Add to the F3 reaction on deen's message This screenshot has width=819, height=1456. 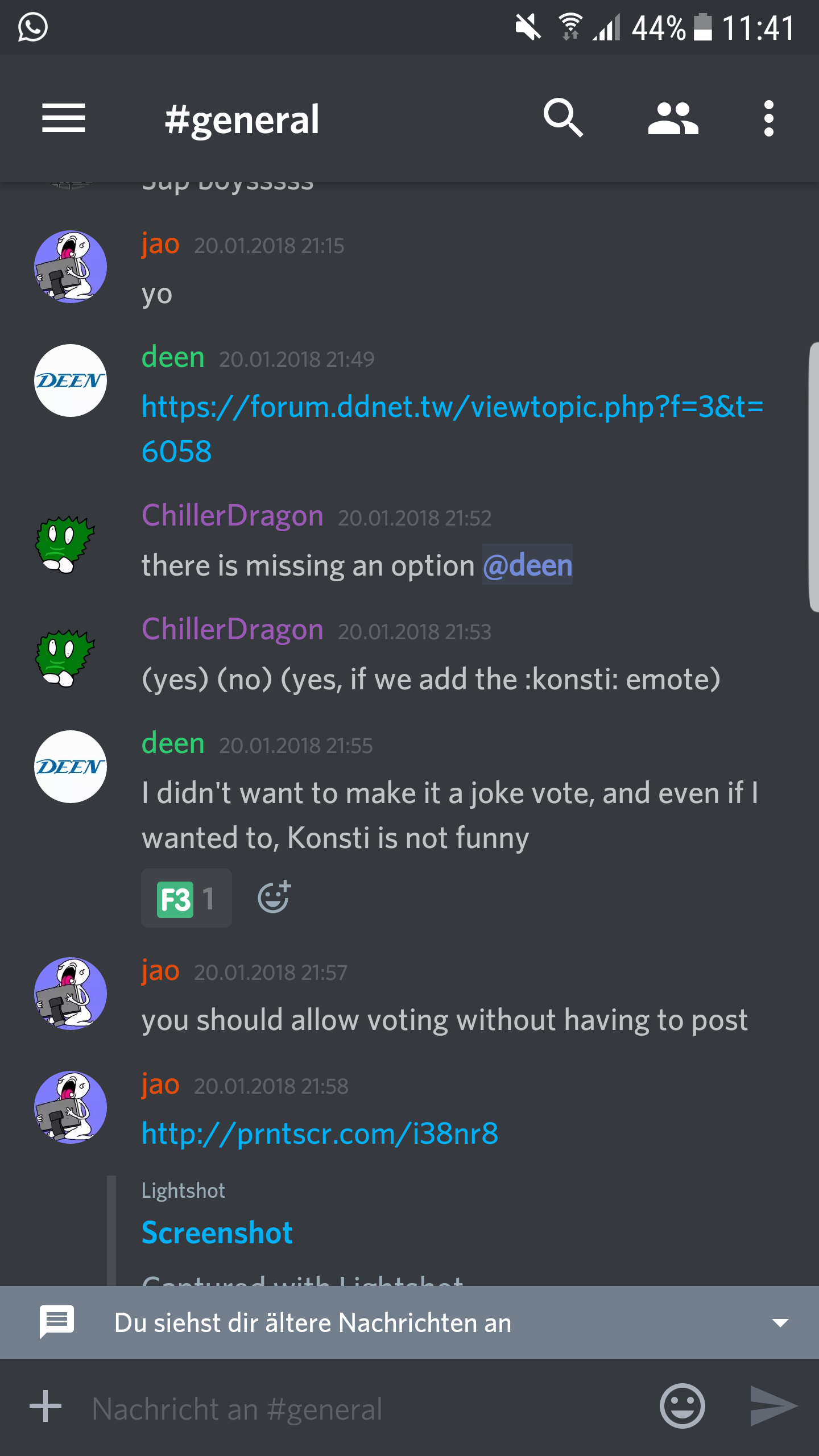186,899
